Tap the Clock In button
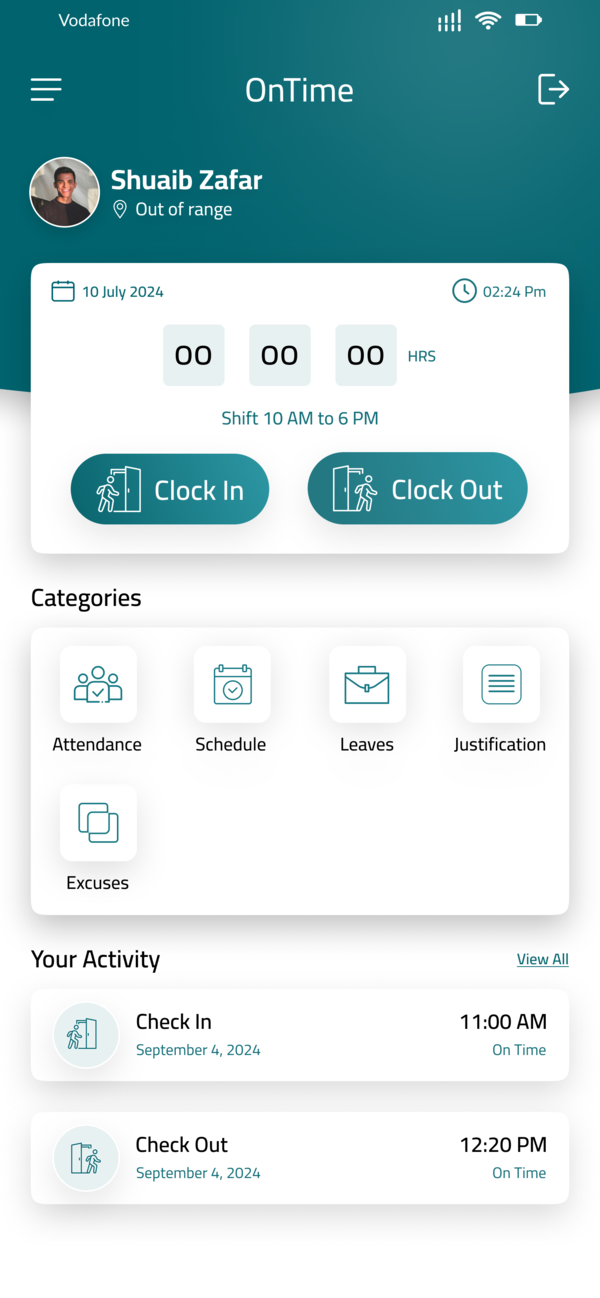This screenshot has height=1298, width=600. click(170, 490)
